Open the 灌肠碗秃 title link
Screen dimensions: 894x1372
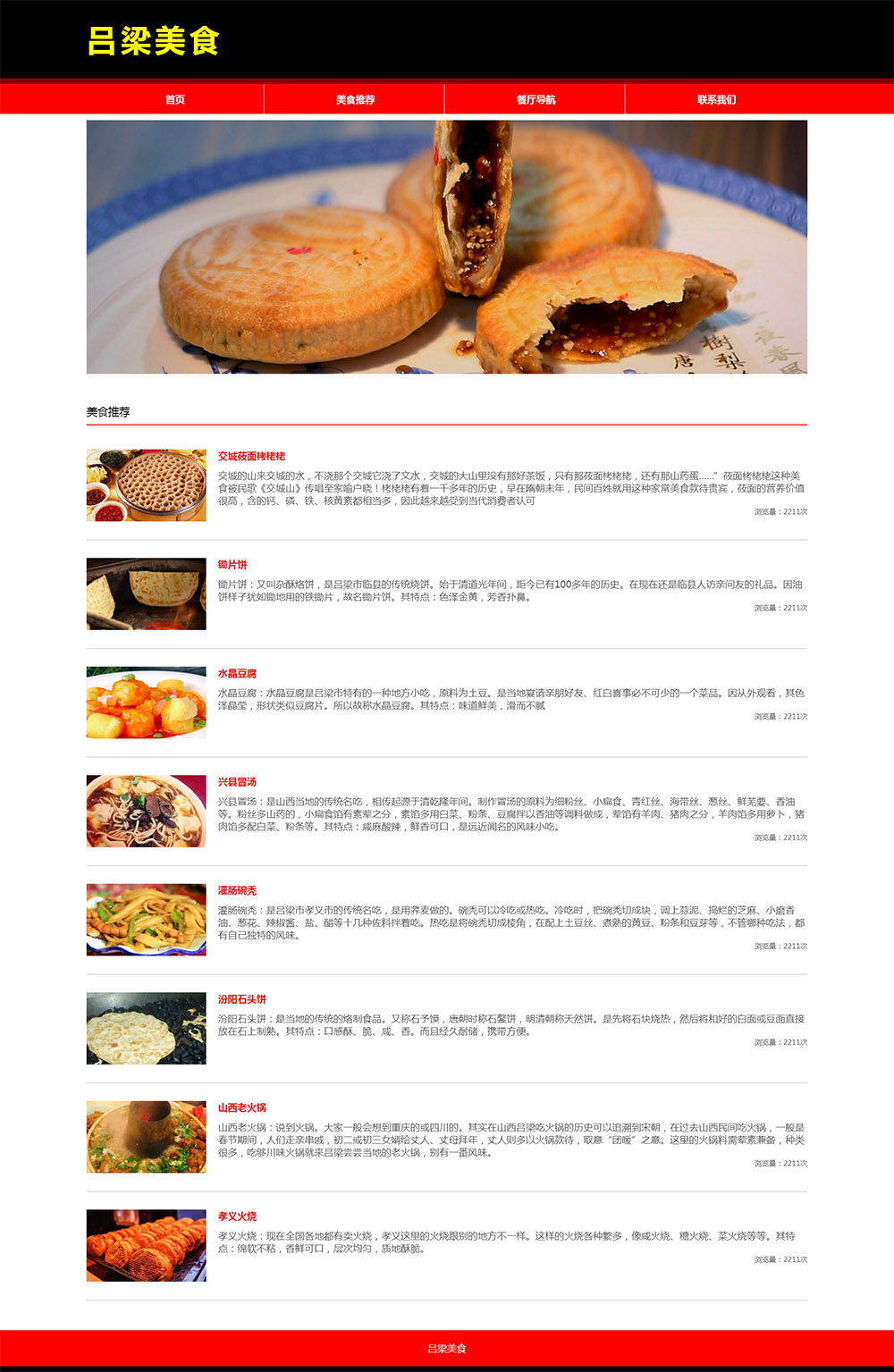point(237,890)
